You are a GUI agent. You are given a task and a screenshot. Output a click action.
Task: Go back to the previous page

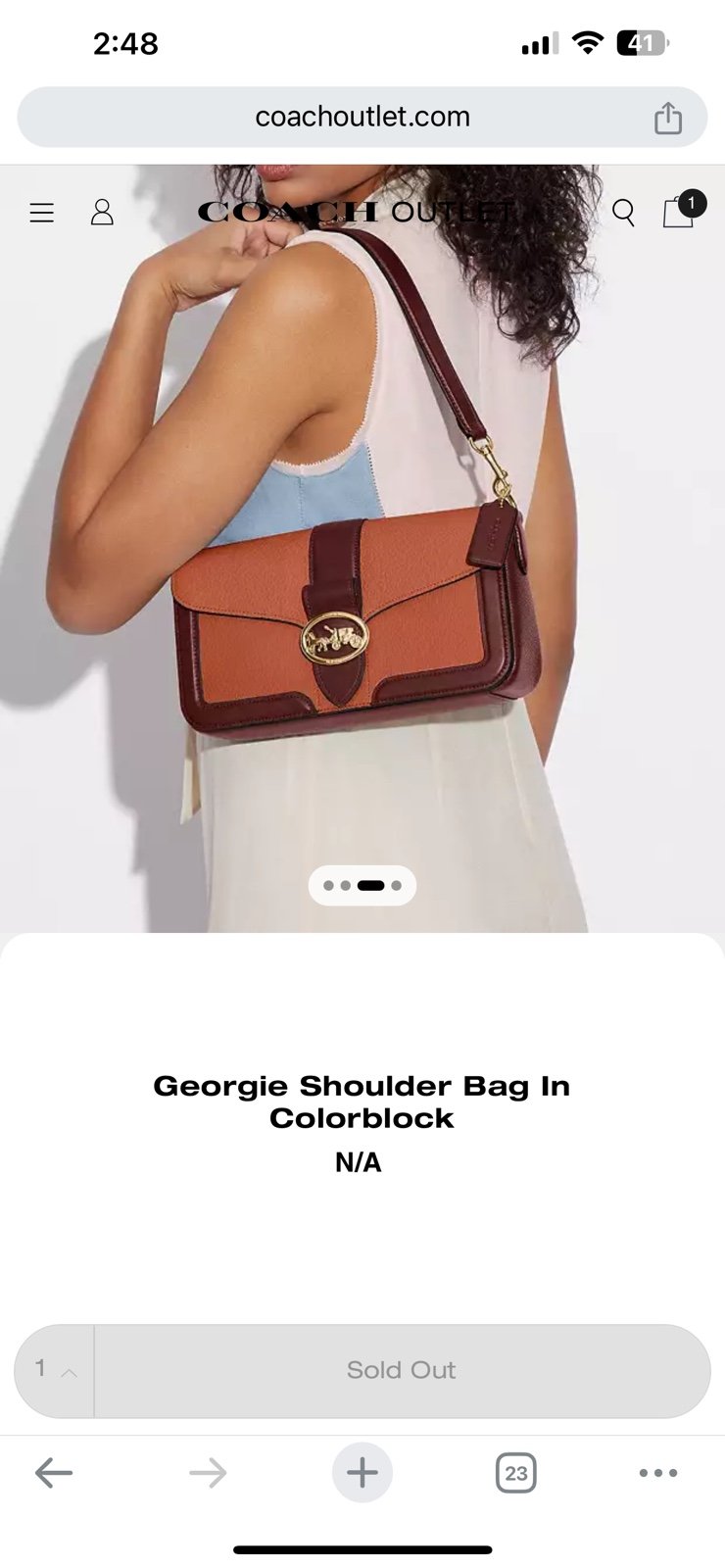pyautogui.click(x=54, y=1472)
